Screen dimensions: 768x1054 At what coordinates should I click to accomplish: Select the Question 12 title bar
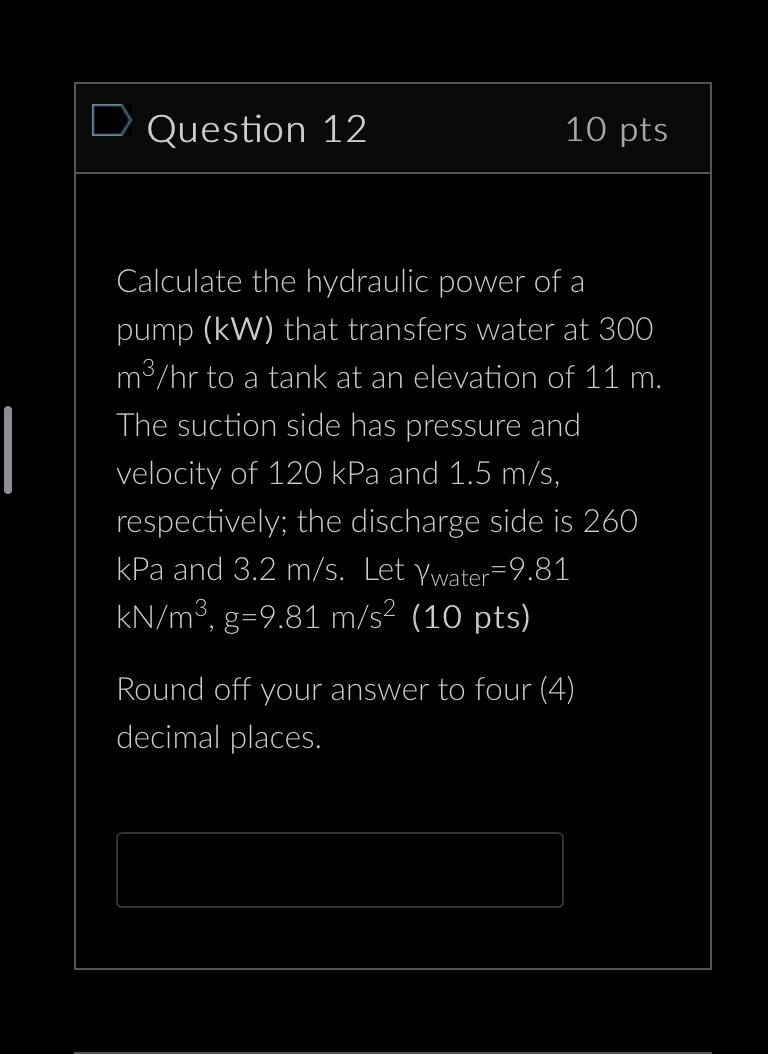pos(257,128)
